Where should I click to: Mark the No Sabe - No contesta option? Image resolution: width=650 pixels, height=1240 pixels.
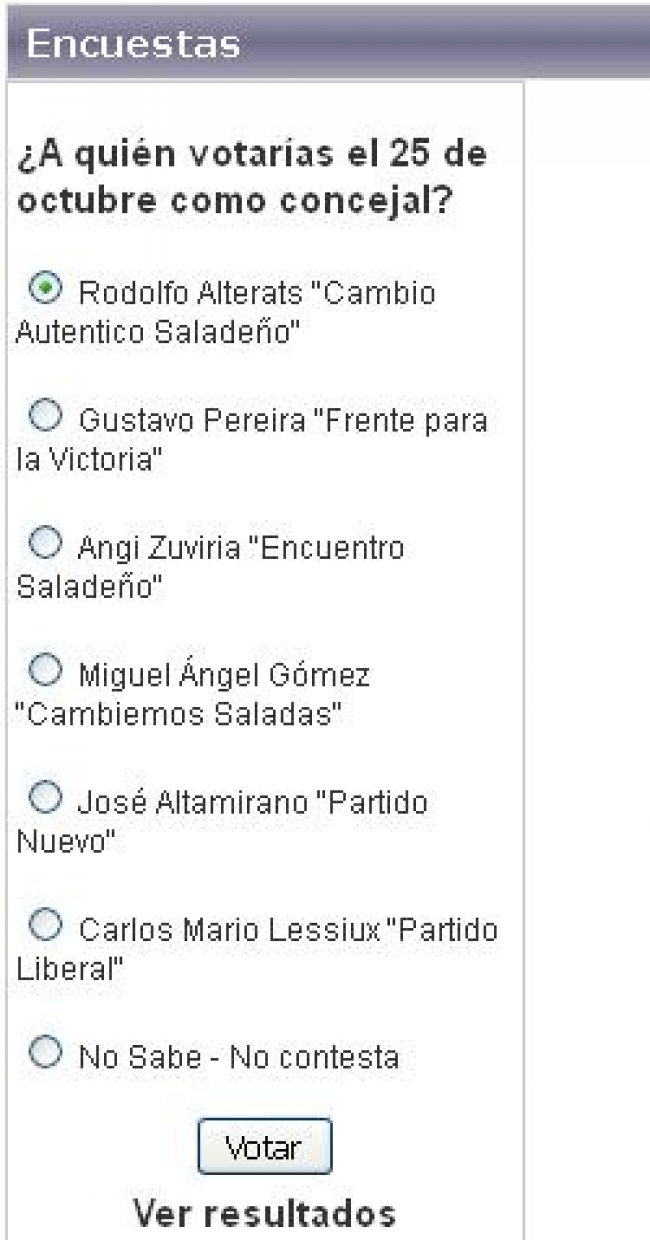pyautogui.click(x=46, y=1052)
